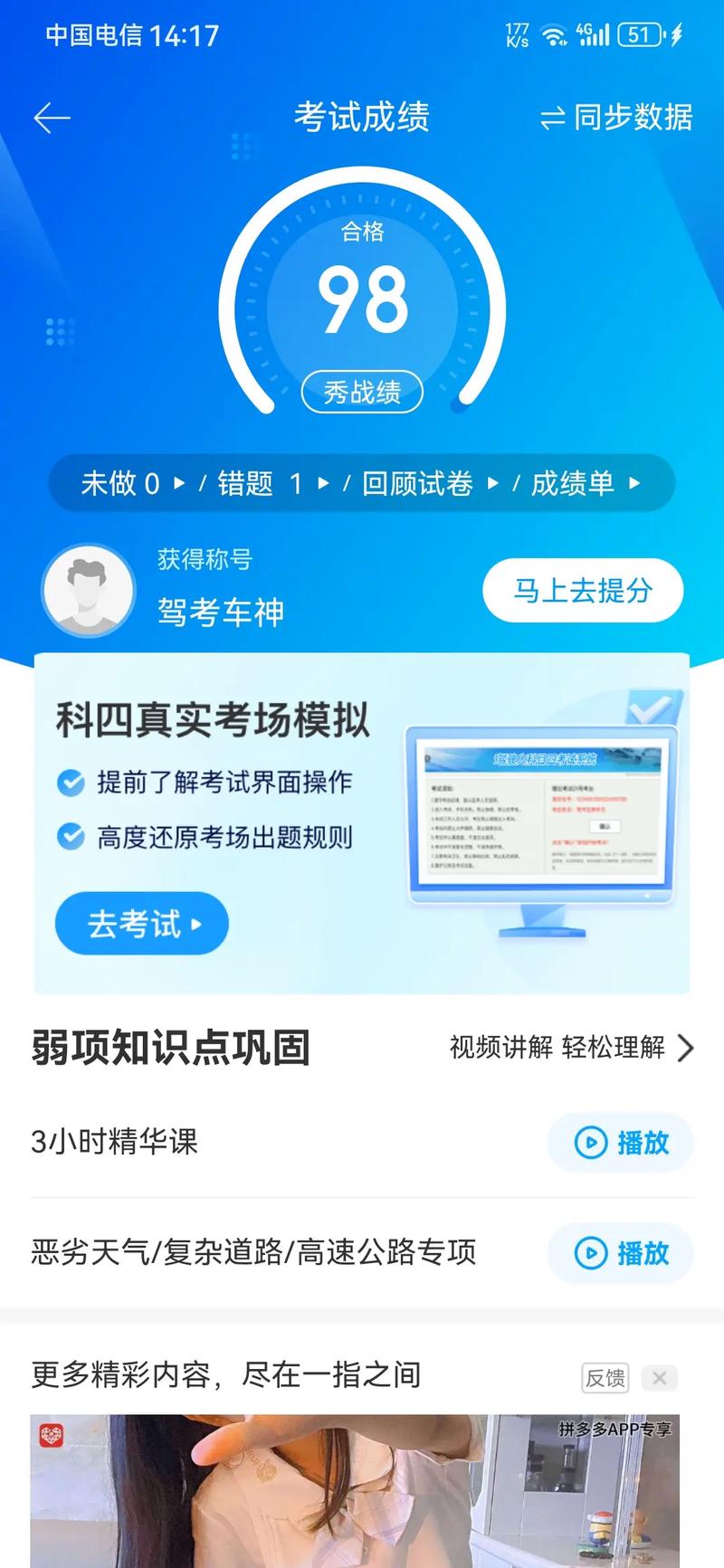Screen dimensions: 724x1568
Task: Tap 马上去提分 button
Action: click(583, 591)
